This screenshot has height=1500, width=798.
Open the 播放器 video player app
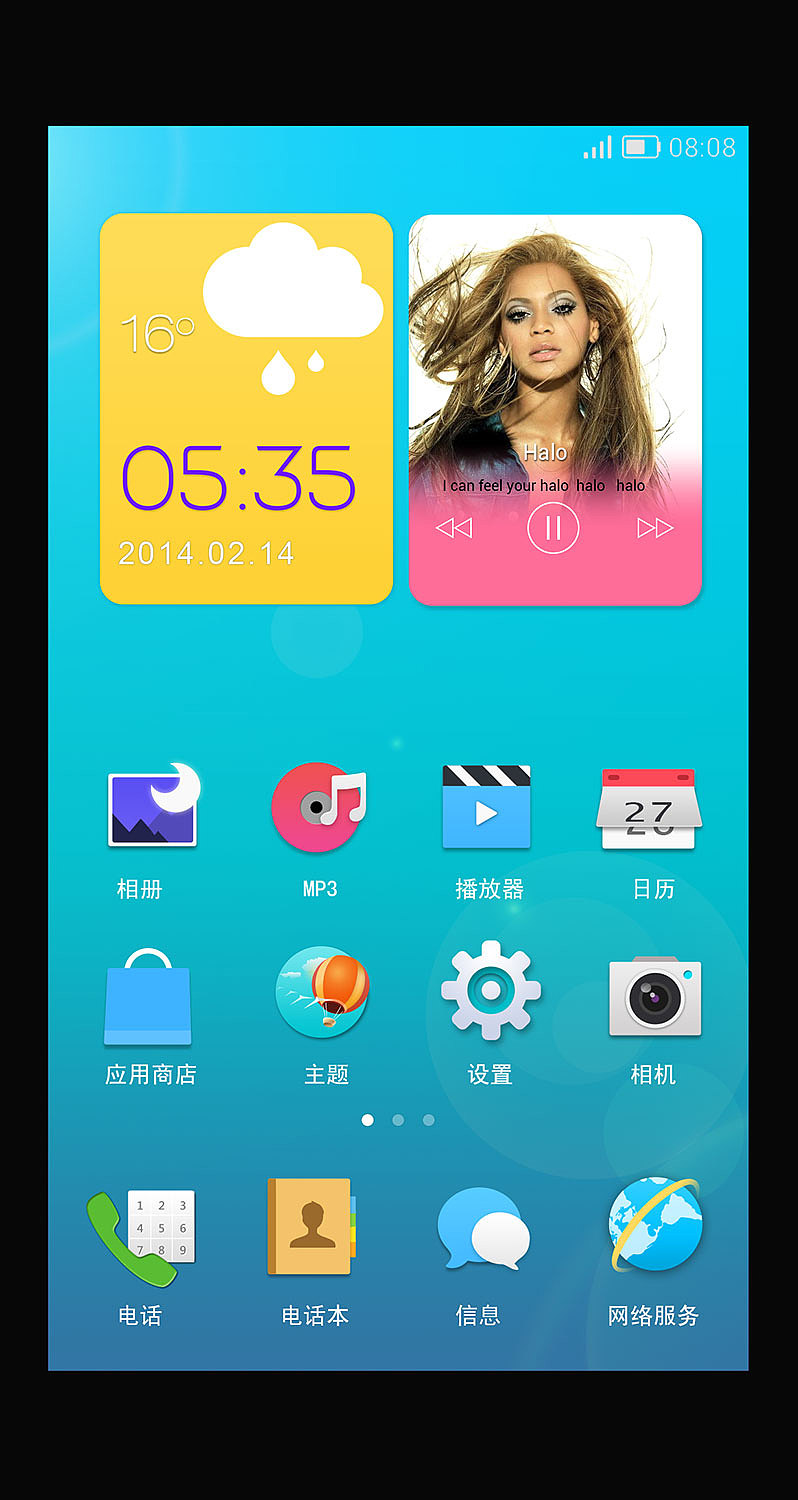click(486, 807)
